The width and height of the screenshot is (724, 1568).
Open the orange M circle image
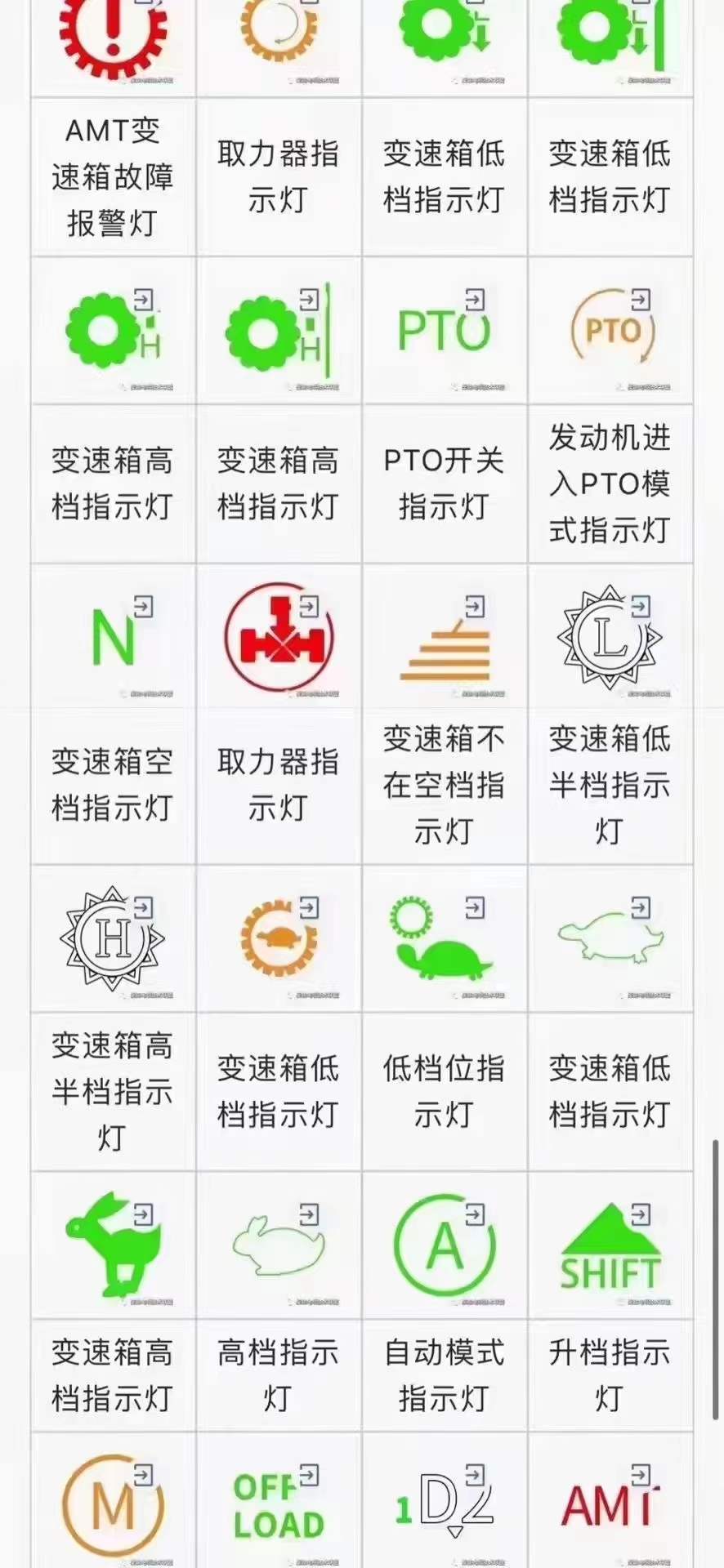tap(114, 1506)
